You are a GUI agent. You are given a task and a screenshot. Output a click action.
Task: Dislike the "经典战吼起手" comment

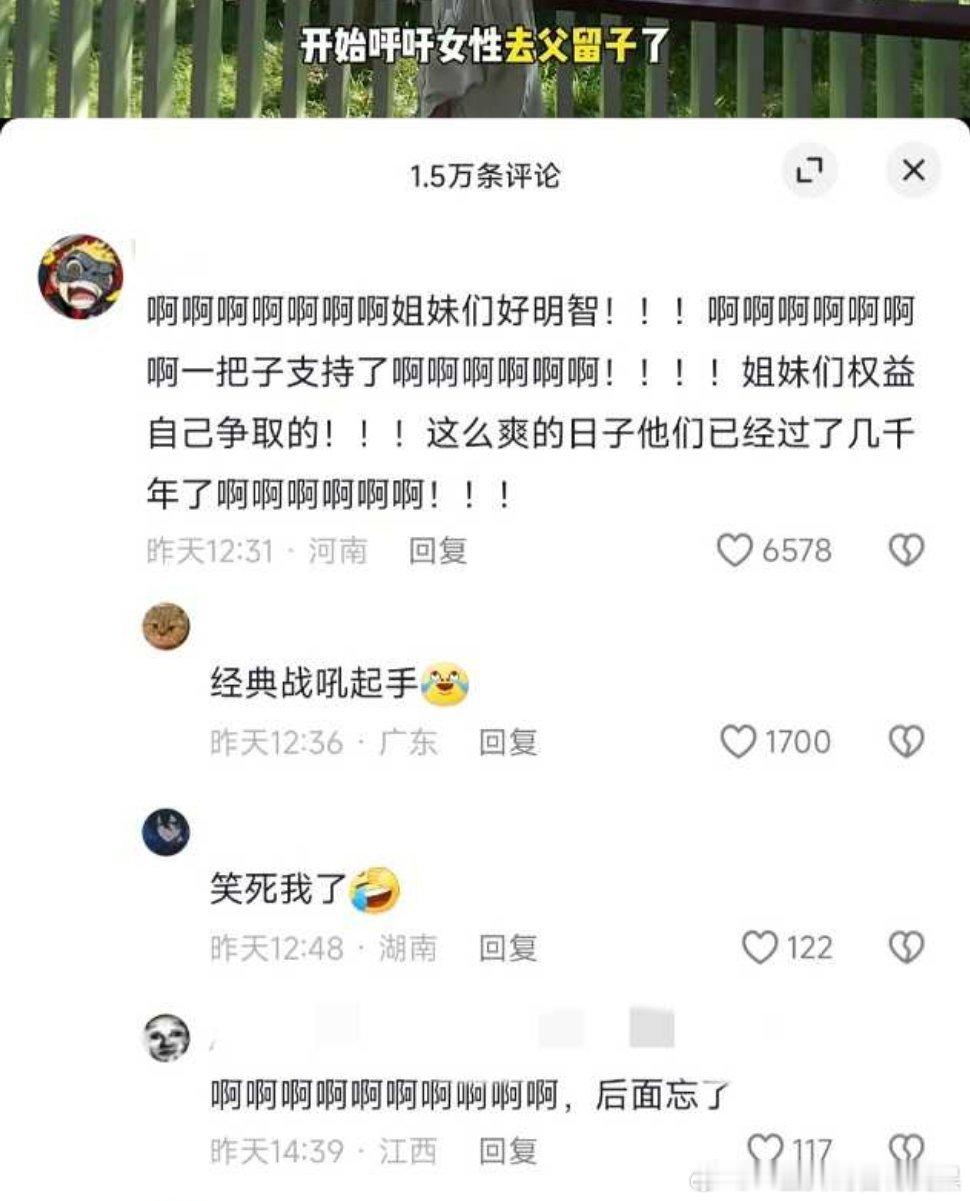tap(908, 742)
